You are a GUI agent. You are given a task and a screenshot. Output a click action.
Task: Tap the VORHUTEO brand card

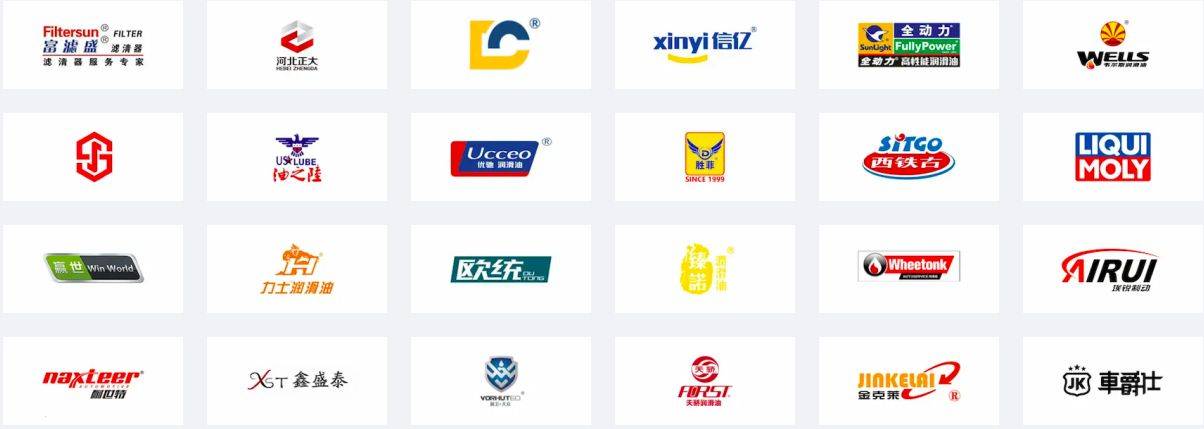point(501,381)
